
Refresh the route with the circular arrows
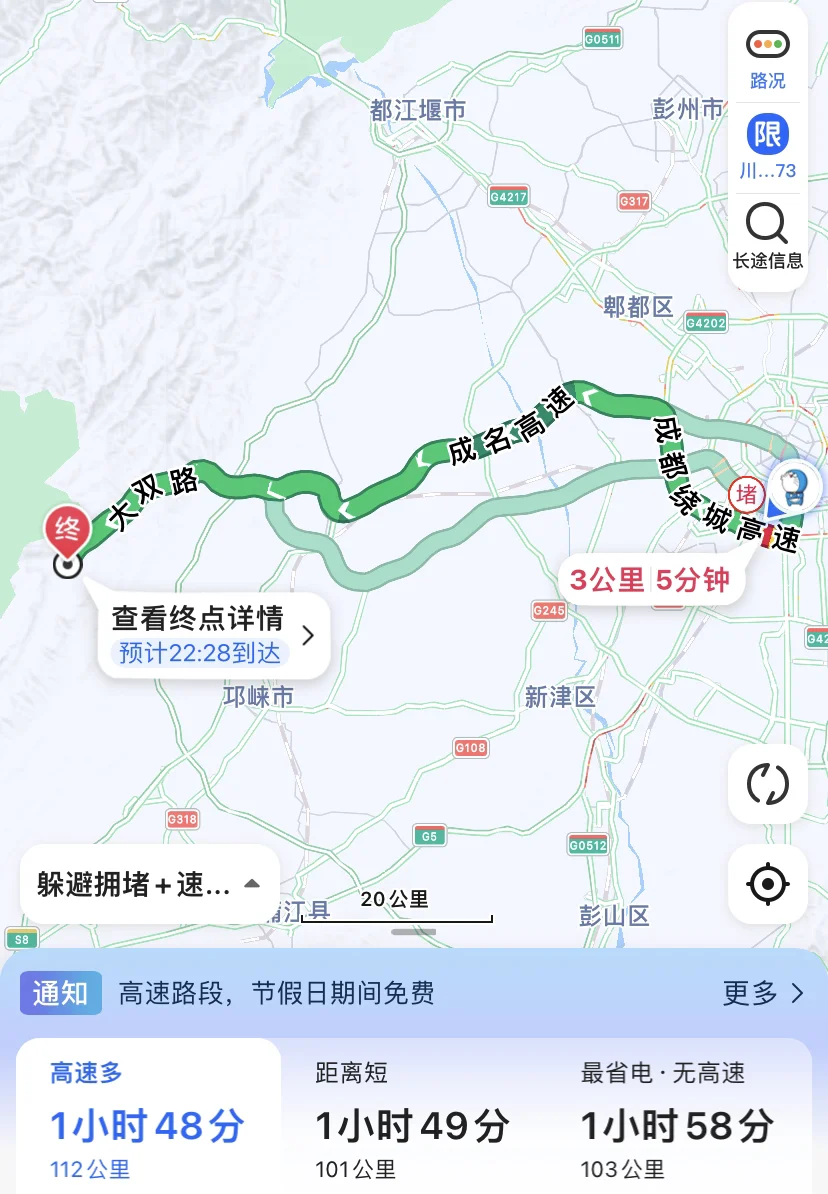tap(767, 784)
